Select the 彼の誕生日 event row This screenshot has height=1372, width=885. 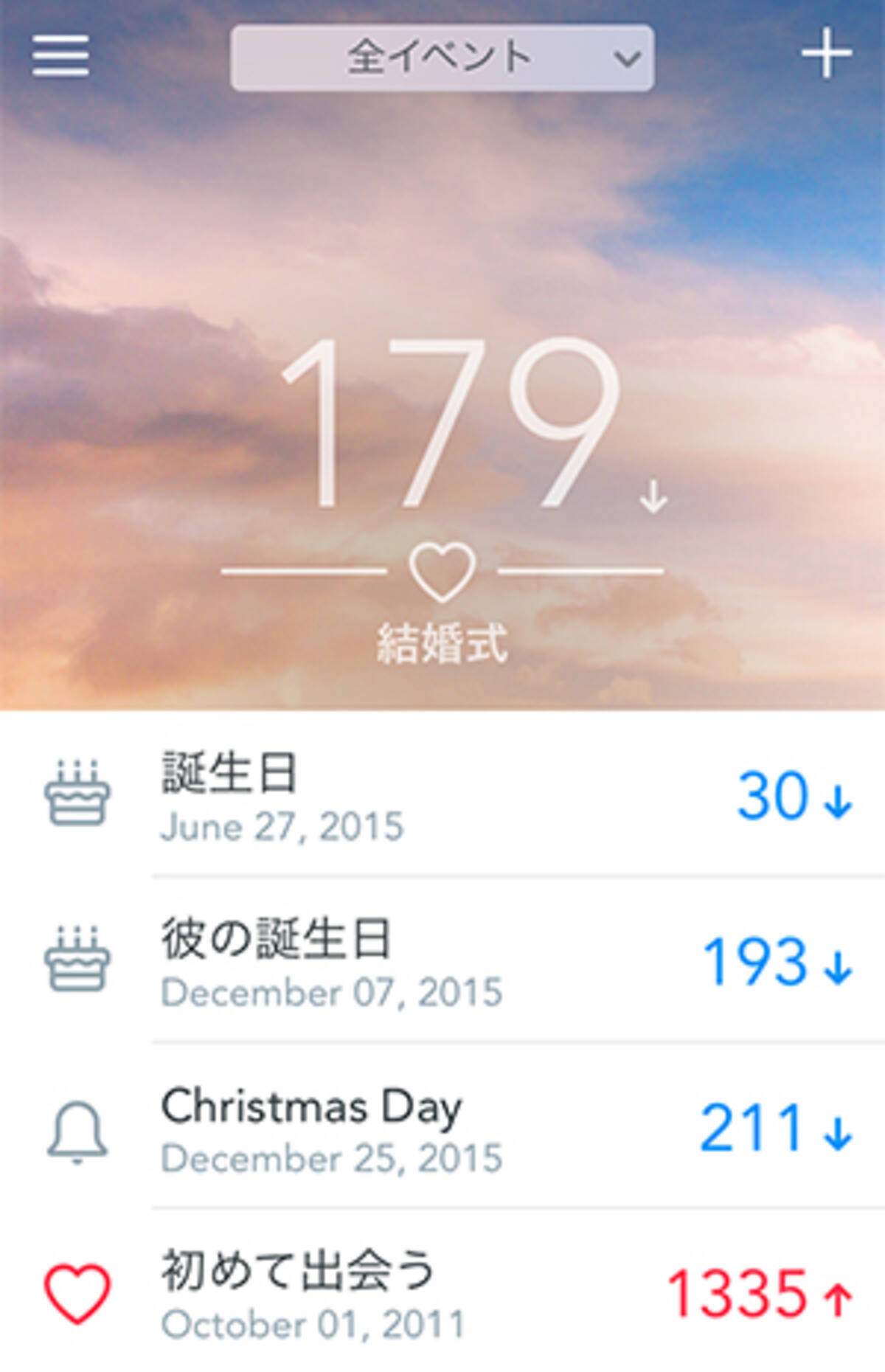pyautogui.click(x=442, y=962)
